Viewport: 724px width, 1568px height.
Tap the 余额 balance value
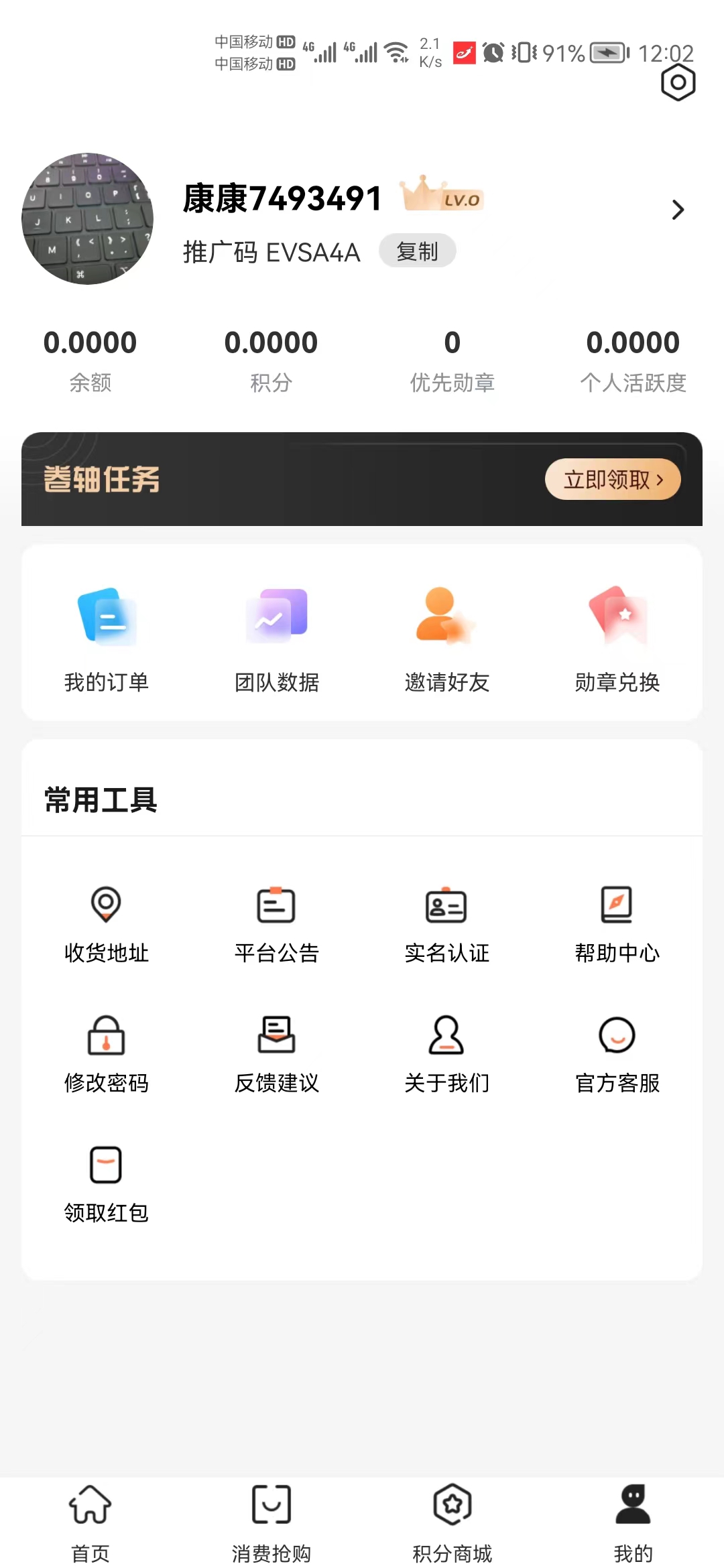click(x=90, y=342)
